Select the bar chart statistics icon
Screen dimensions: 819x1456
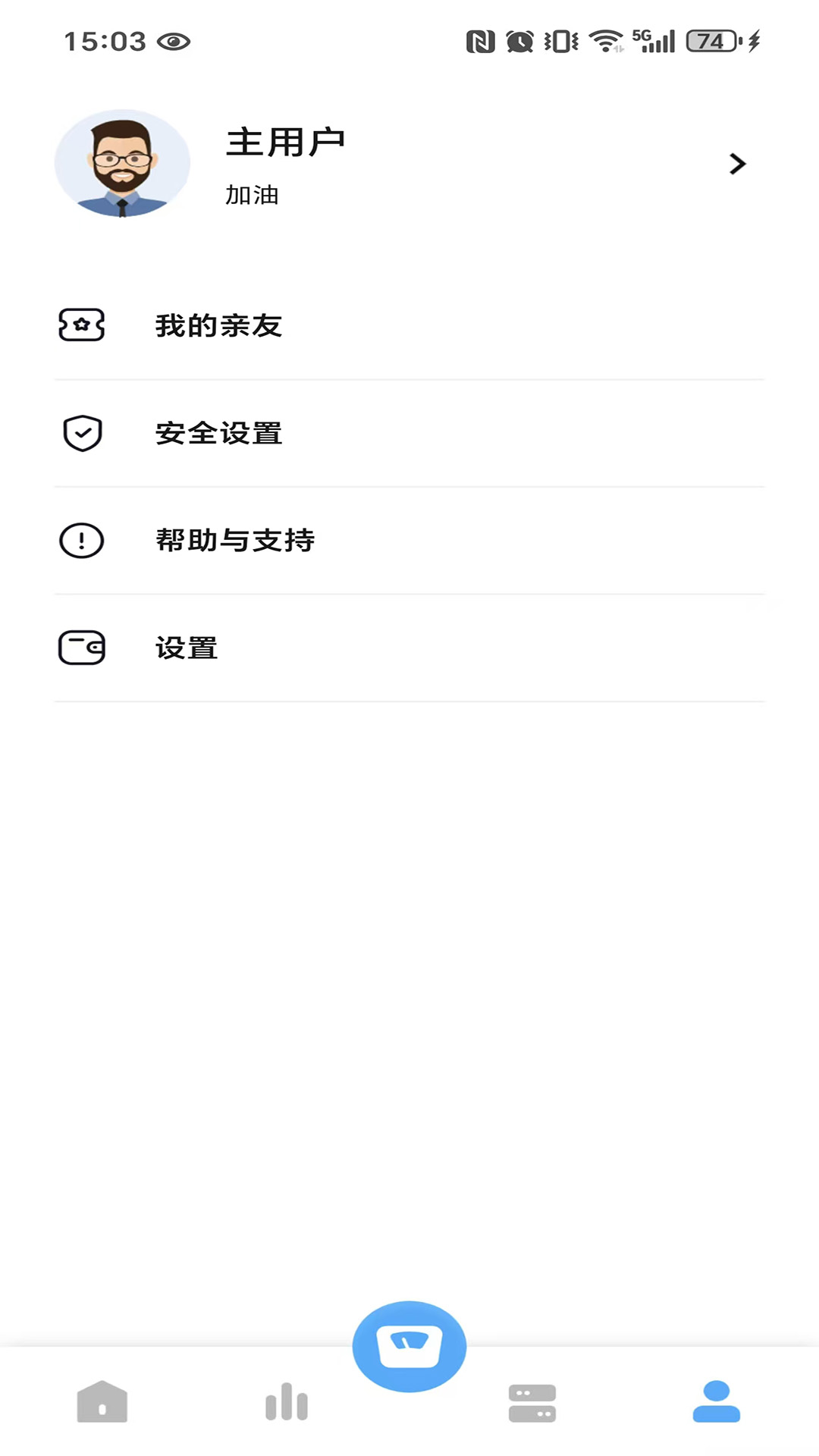[286, 1401]
